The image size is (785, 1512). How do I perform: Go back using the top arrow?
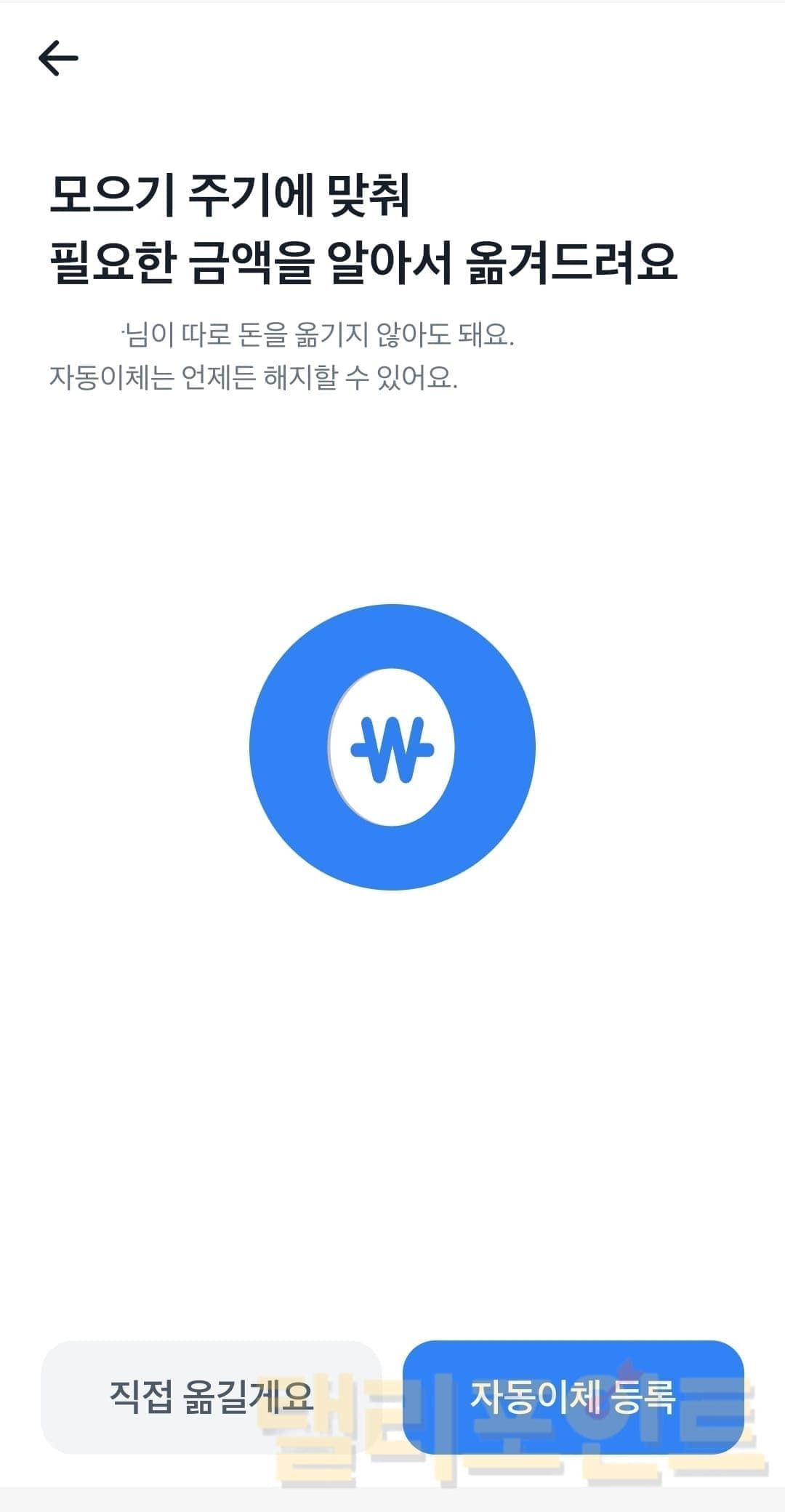tap(58, 58)
